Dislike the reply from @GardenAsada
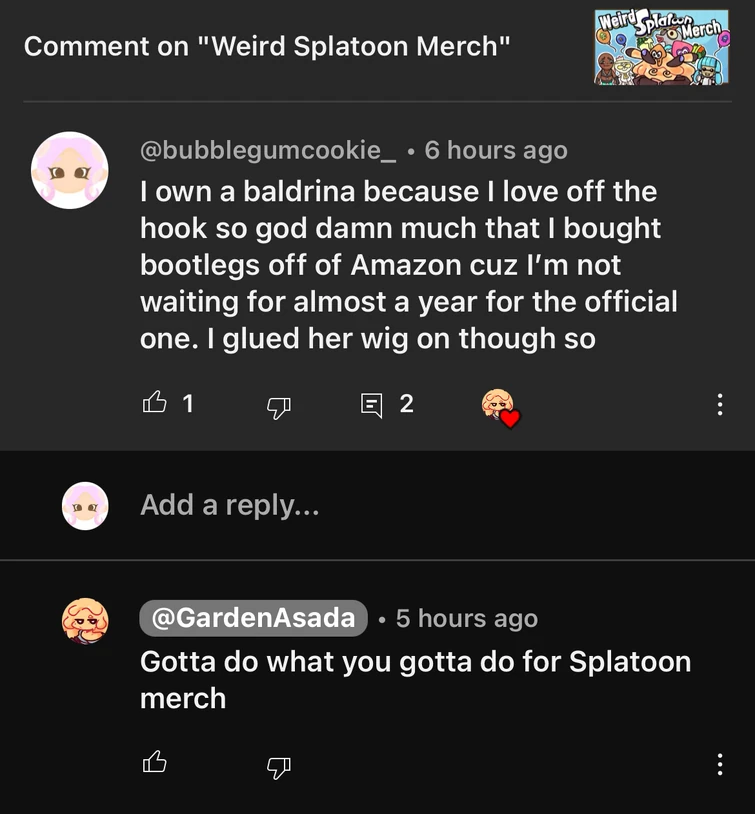The image size is (755, 814). [x=279, y=766]
